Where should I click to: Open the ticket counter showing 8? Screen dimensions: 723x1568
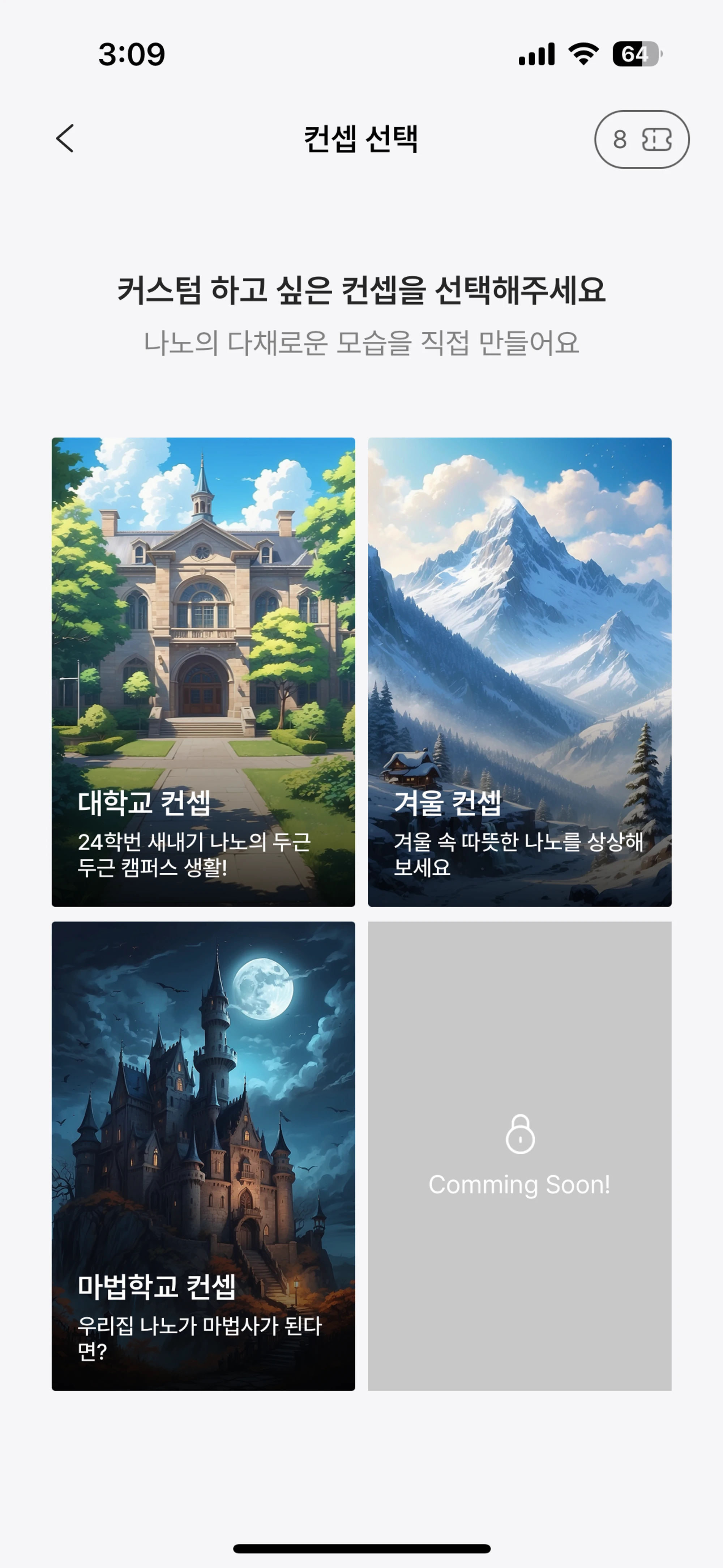(641, 139)
